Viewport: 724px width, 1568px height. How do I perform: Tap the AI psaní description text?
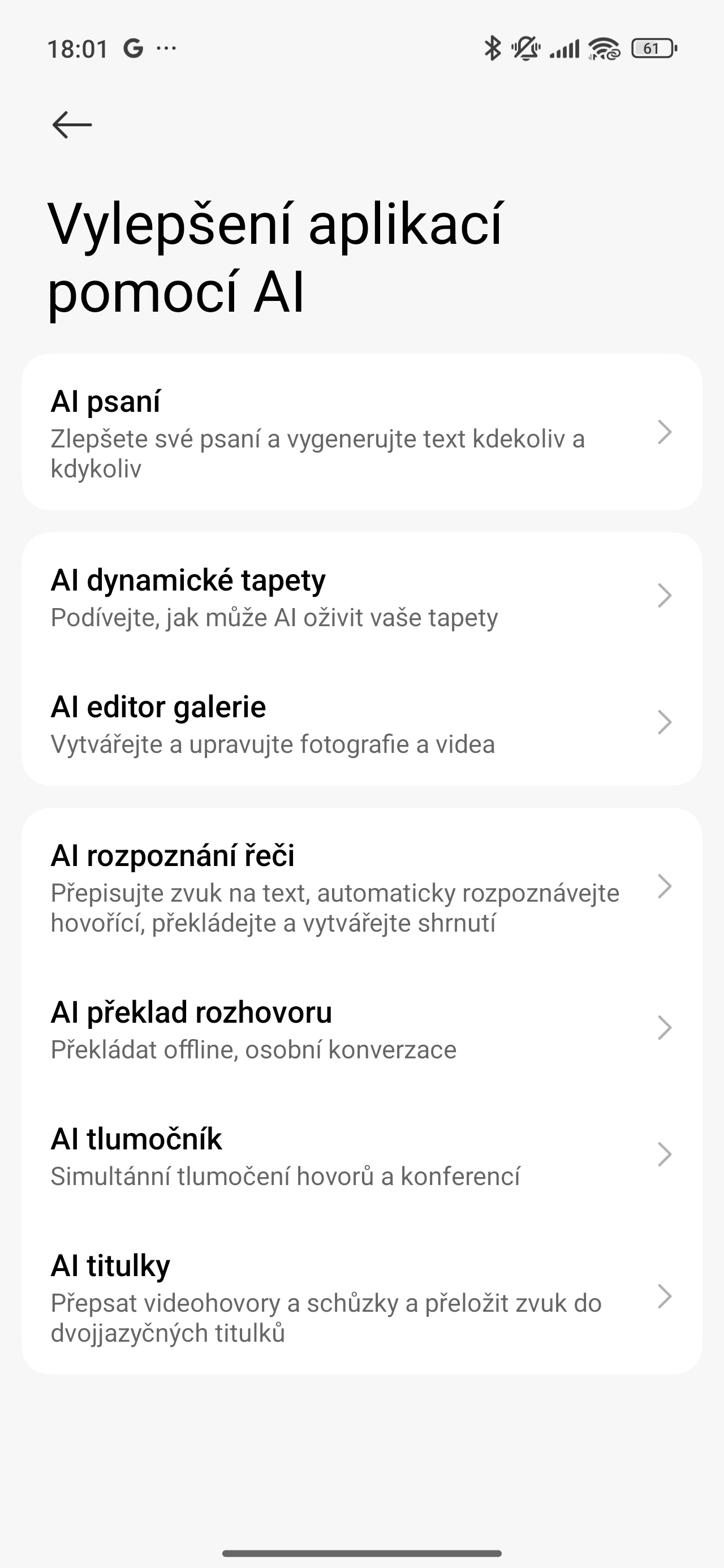tap(317, 456)
